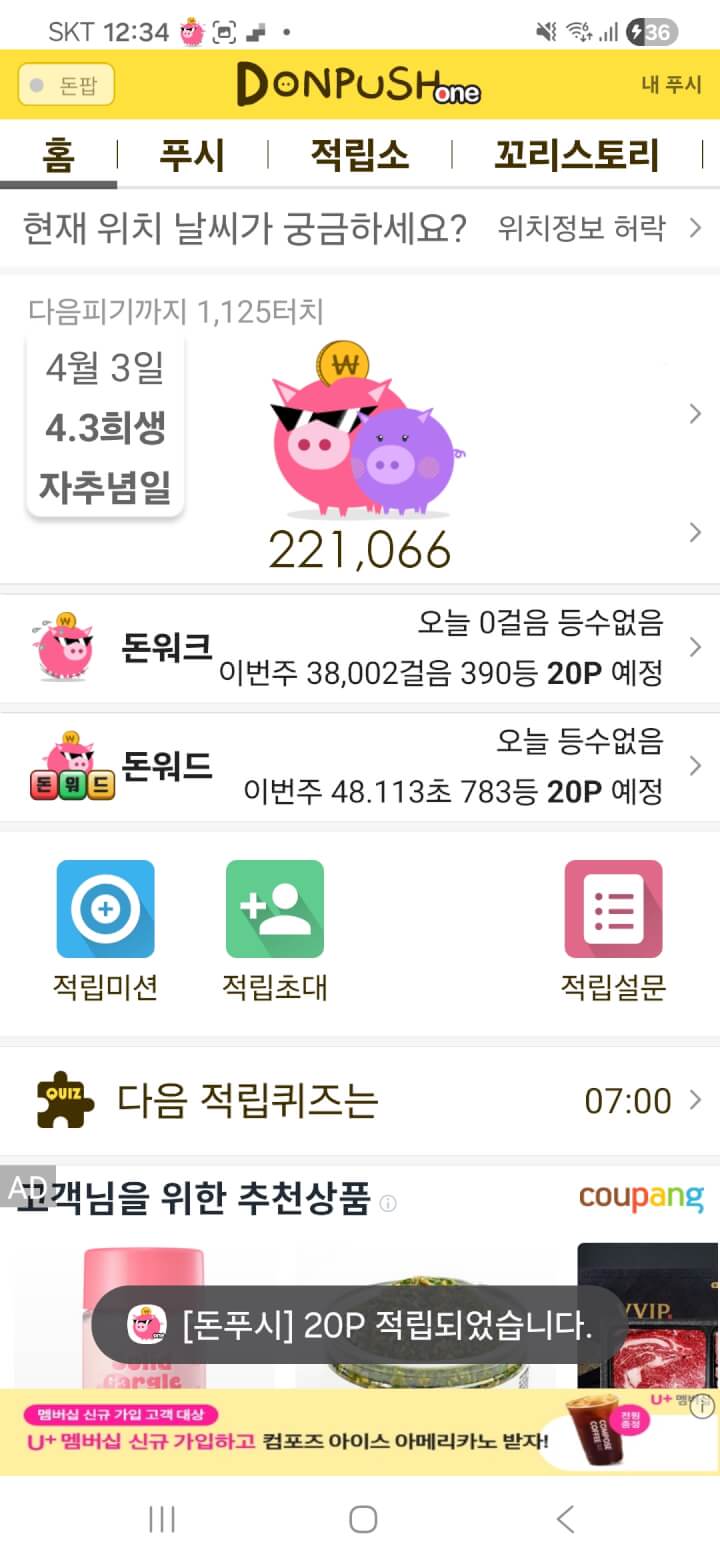
Task: Go back with the system back button
Action: point(565,1520)
